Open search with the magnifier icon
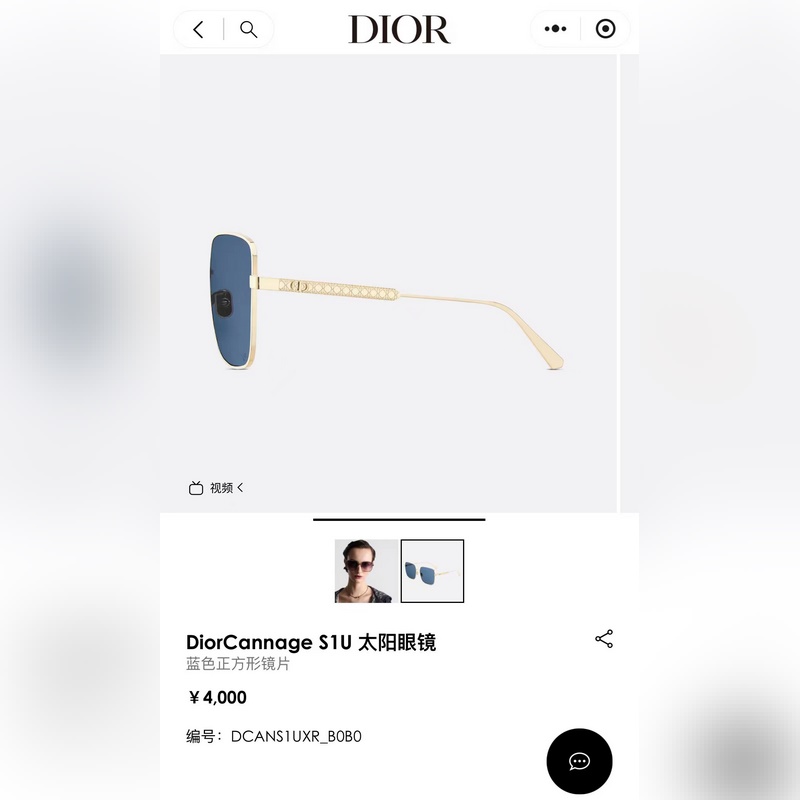The width and height of the screenshot is (800, 800). pos(248,30)
